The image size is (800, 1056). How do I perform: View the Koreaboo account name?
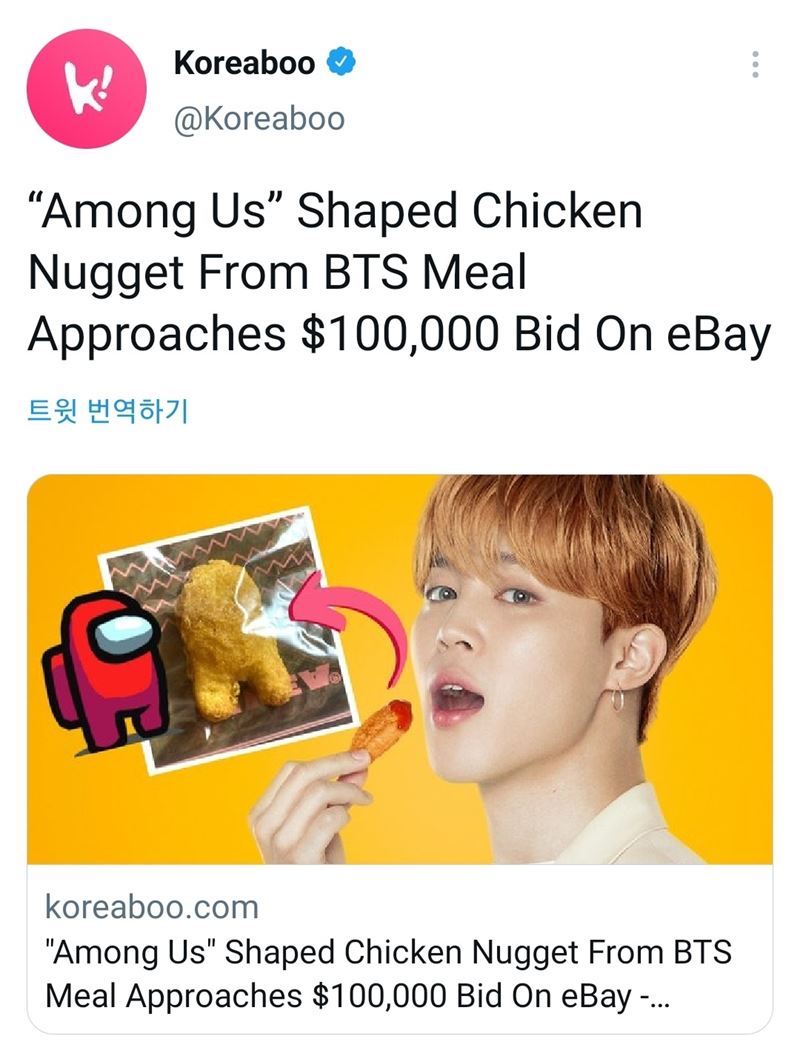pos(245,63)
